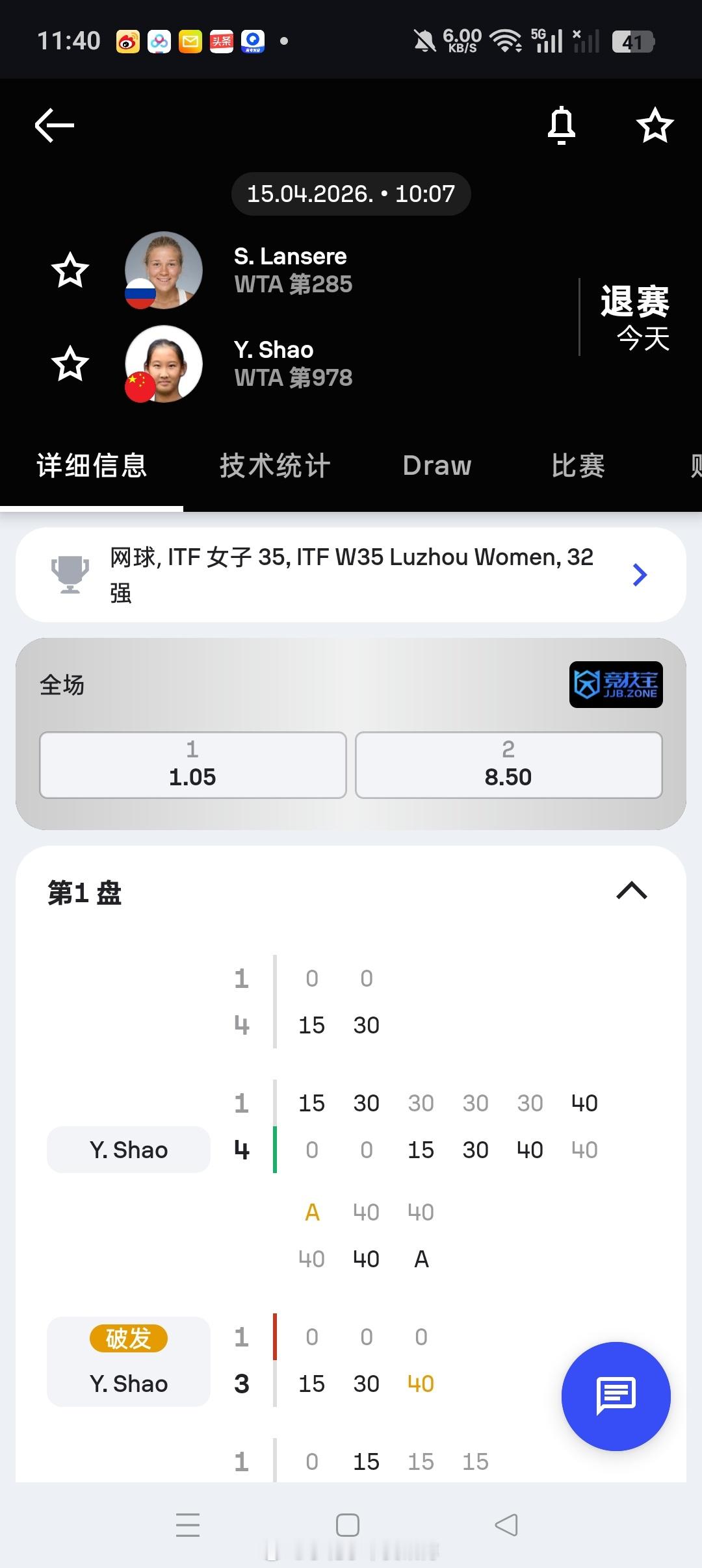Favorite player Y. Shao with her star icon
702x1568 pixels.
tap(71, 364)
